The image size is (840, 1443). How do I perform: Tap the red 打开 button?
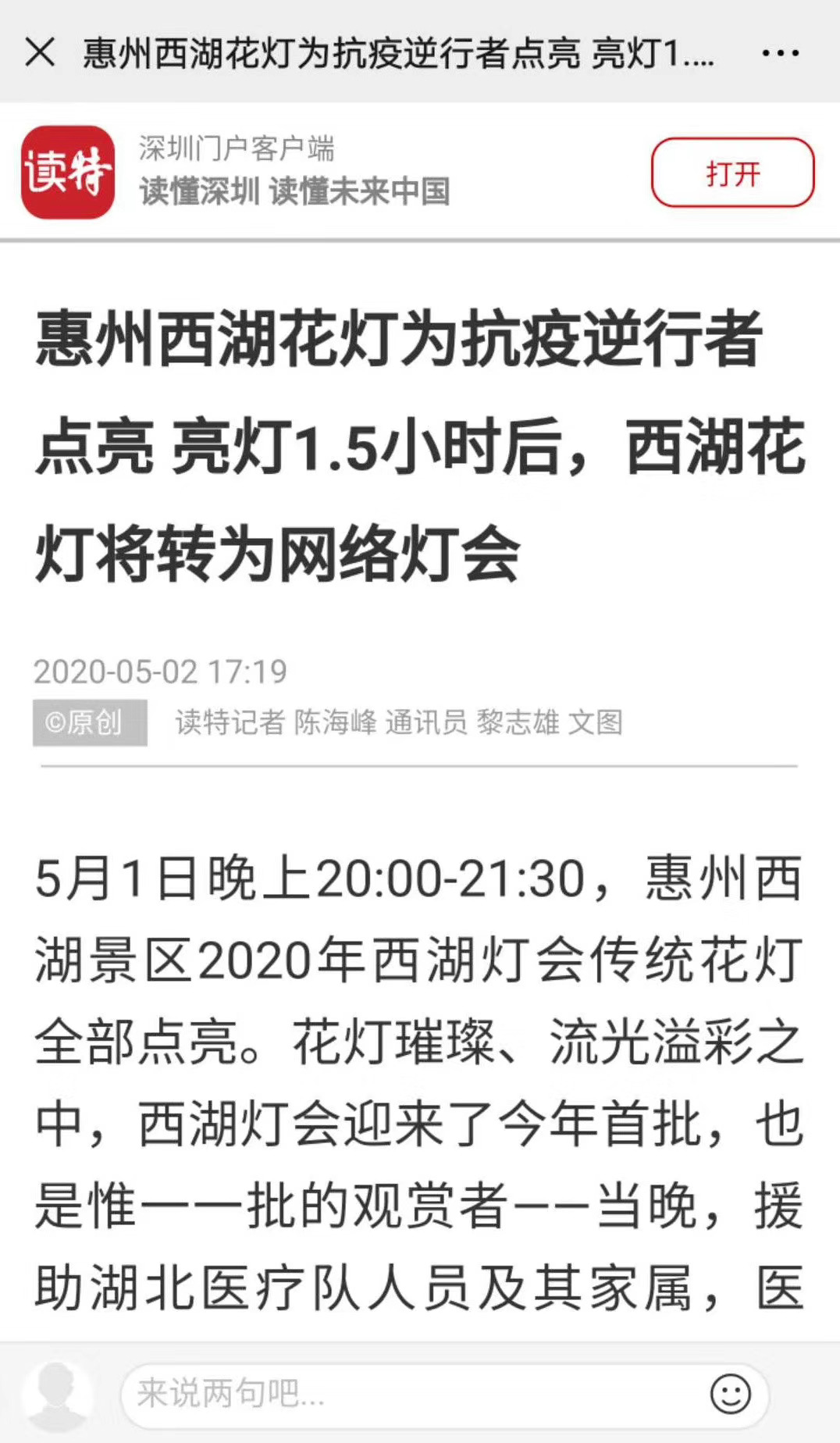732,173
